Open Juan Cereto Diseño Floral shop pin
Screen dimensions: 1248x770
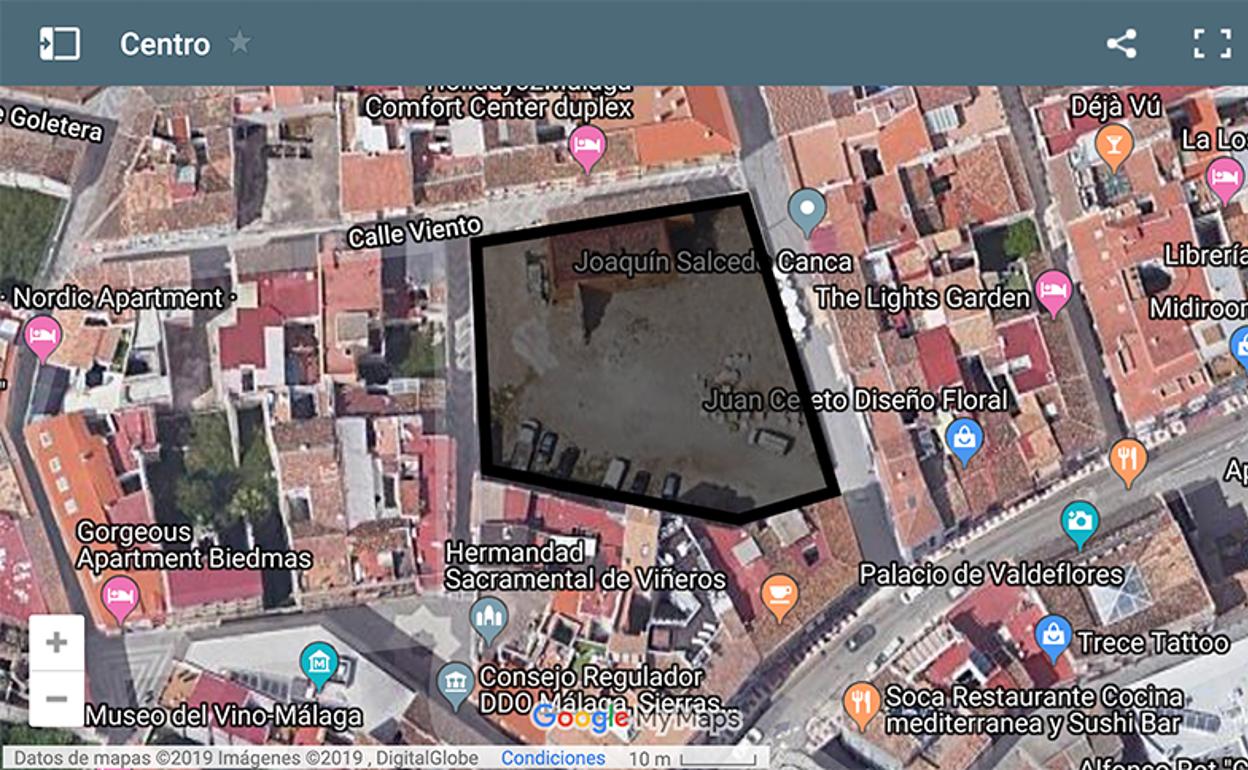point(964,440)
